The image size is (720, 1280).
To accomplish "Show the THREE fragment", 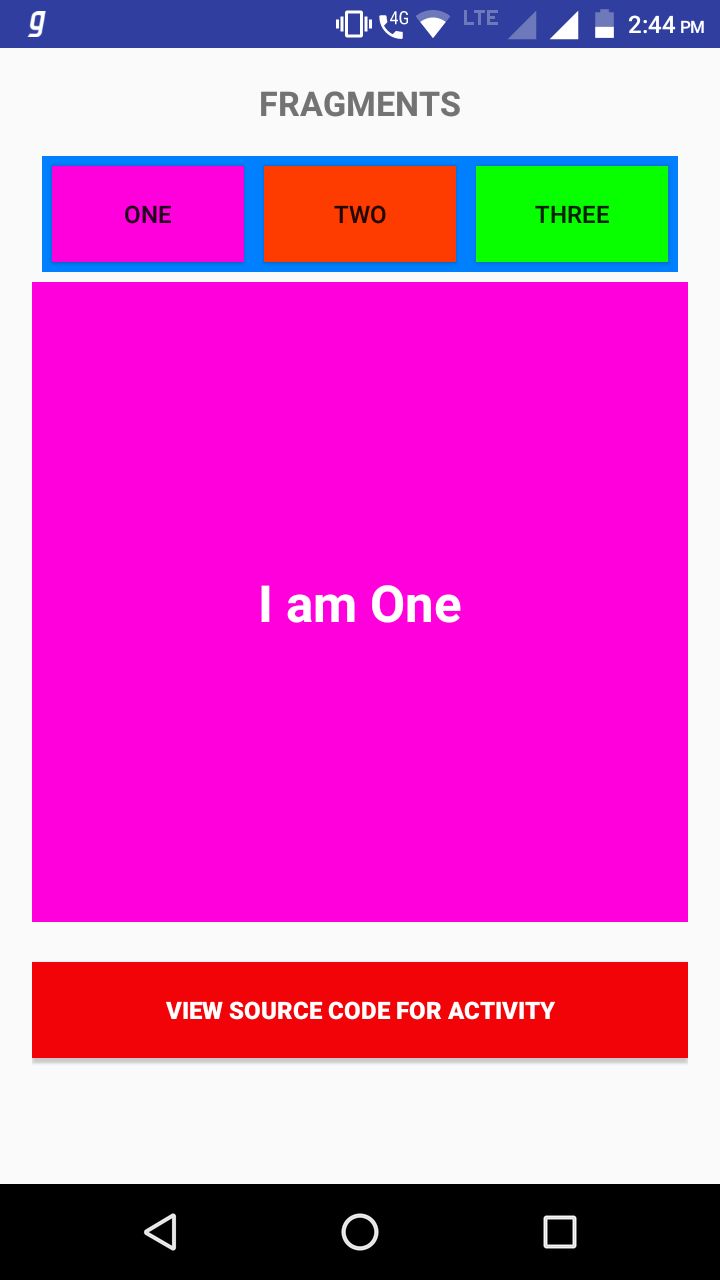I will tap(572, 214).
